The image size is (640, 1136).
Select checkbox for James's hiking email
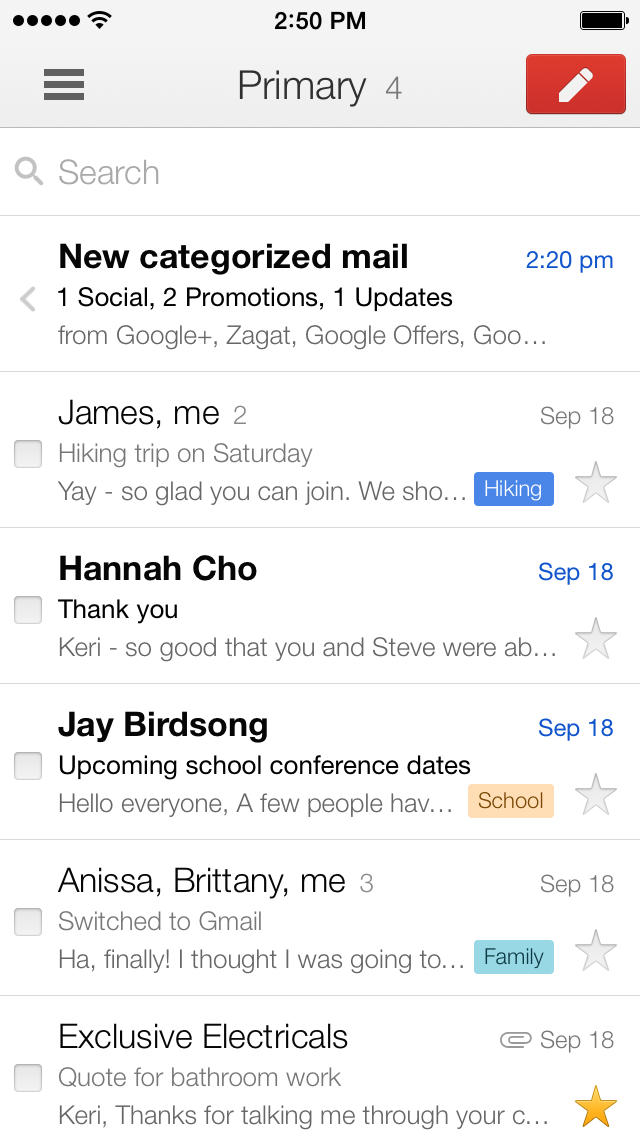point(28,454)
